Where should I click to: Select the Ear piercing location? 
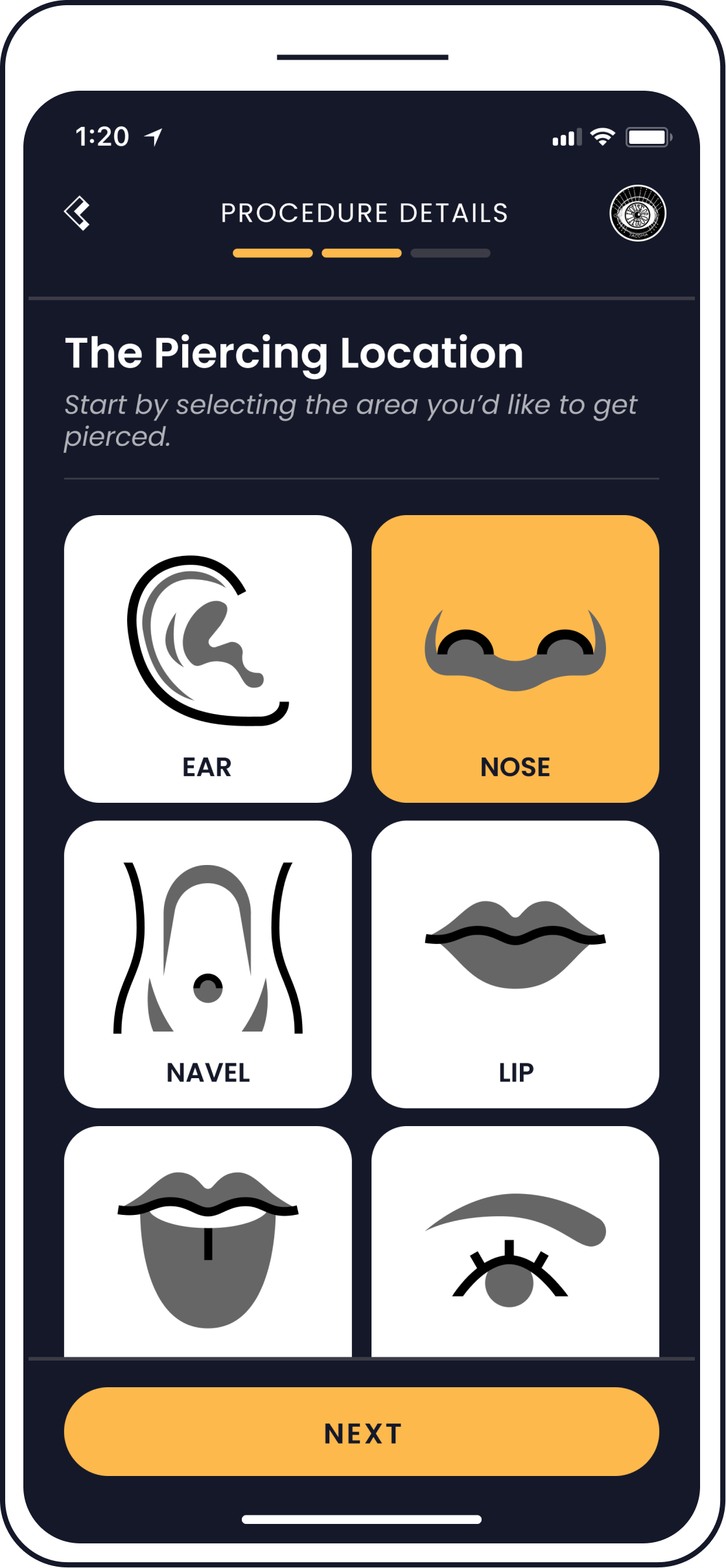click(207, 658)
